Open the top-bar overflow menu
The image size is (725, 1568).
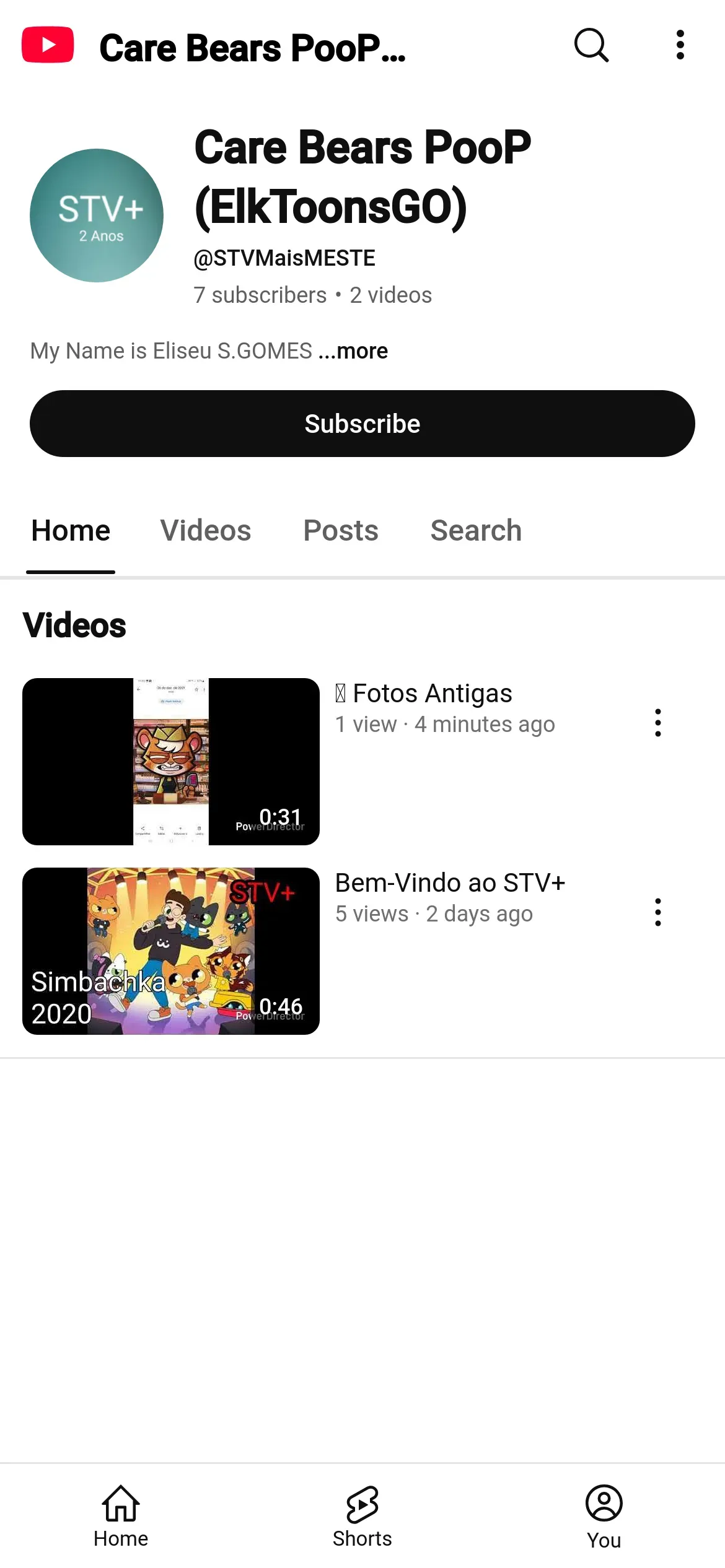point(680,45)
